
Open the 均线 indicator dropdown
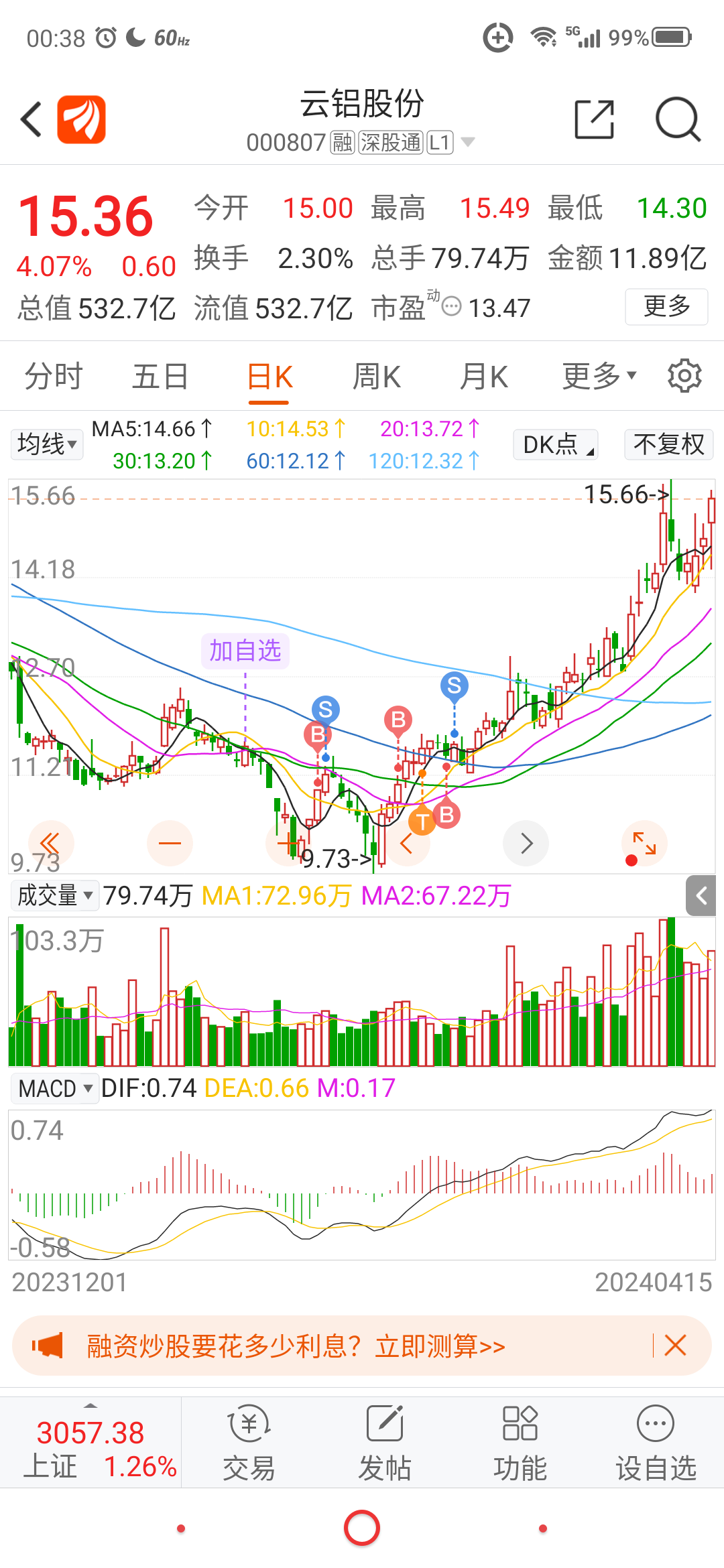pyautogui.click(x=47, y=444)
